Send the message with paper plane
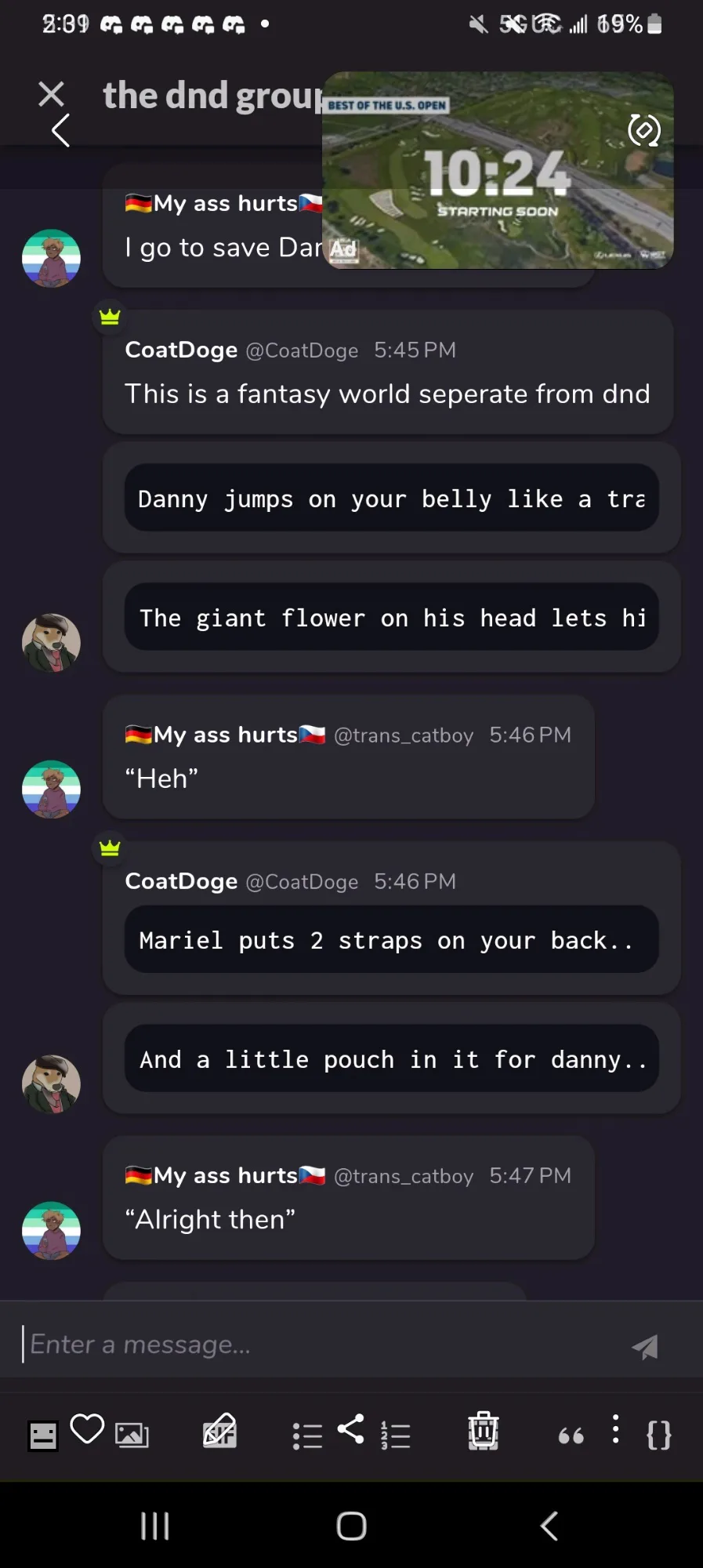703x1568 pixels. 645,1346
